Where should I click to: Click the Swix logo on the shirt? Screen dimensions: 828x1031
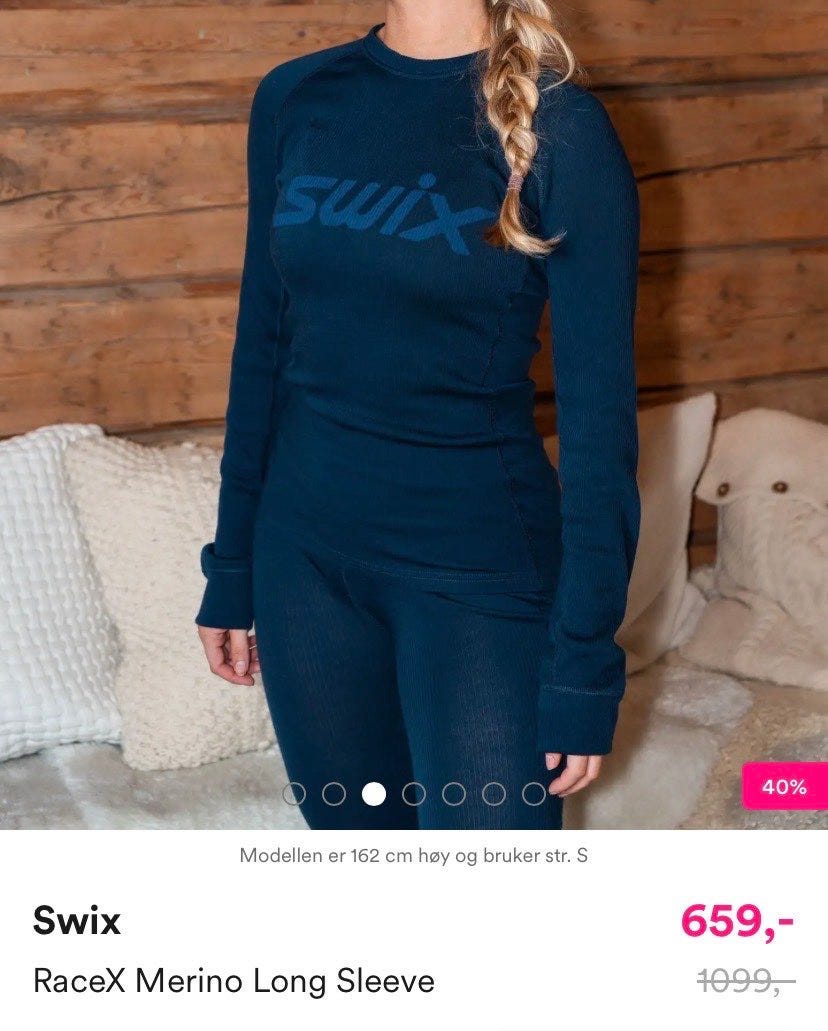[x=385, y=210]
